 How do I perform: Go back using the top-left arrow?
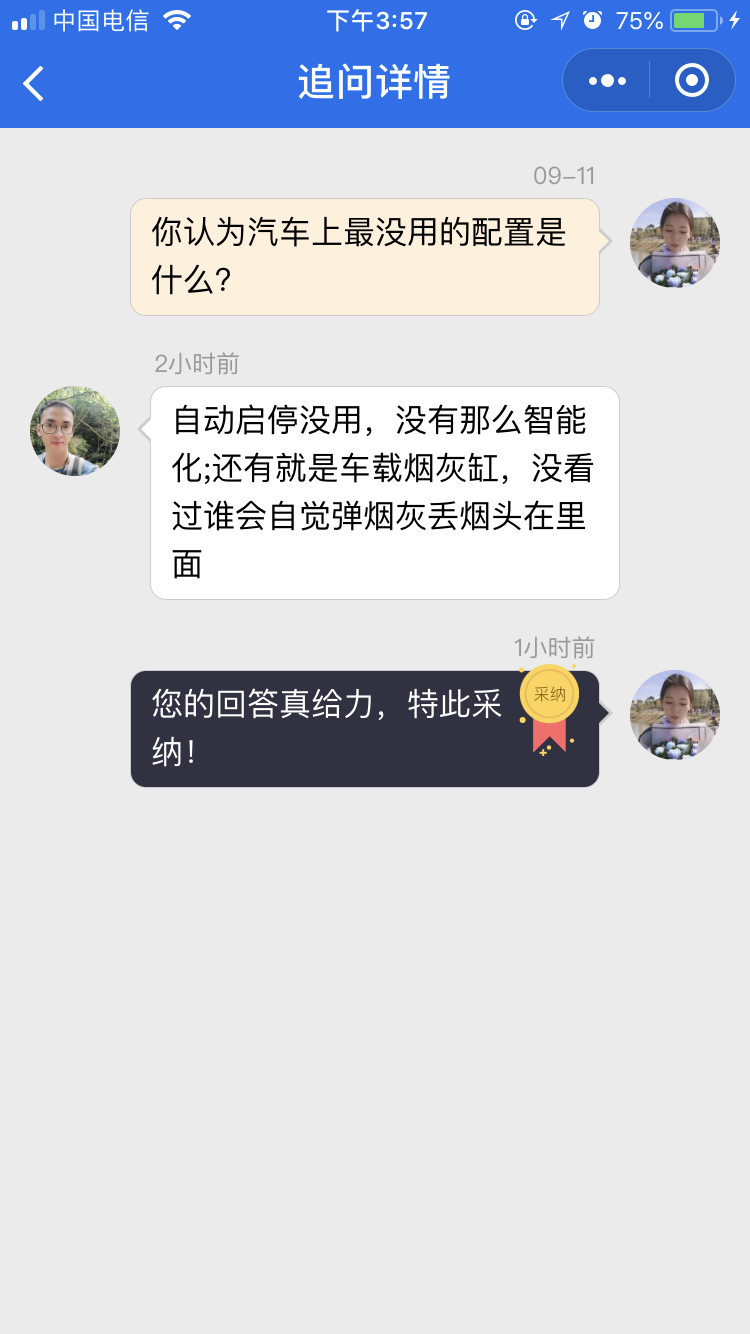(x=34, y=83)
